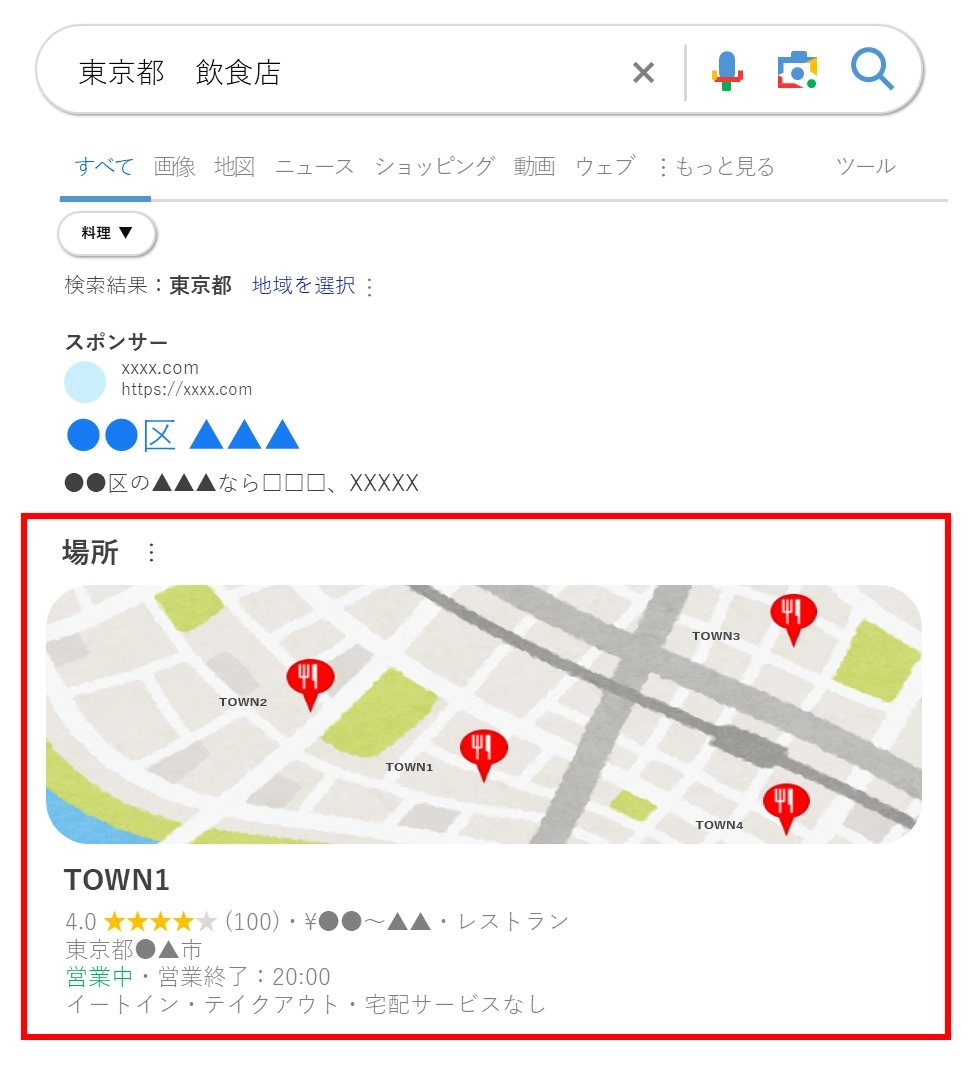Clear the search query with the X icon
Screen dimensions: 979x1074
(643, 70)
